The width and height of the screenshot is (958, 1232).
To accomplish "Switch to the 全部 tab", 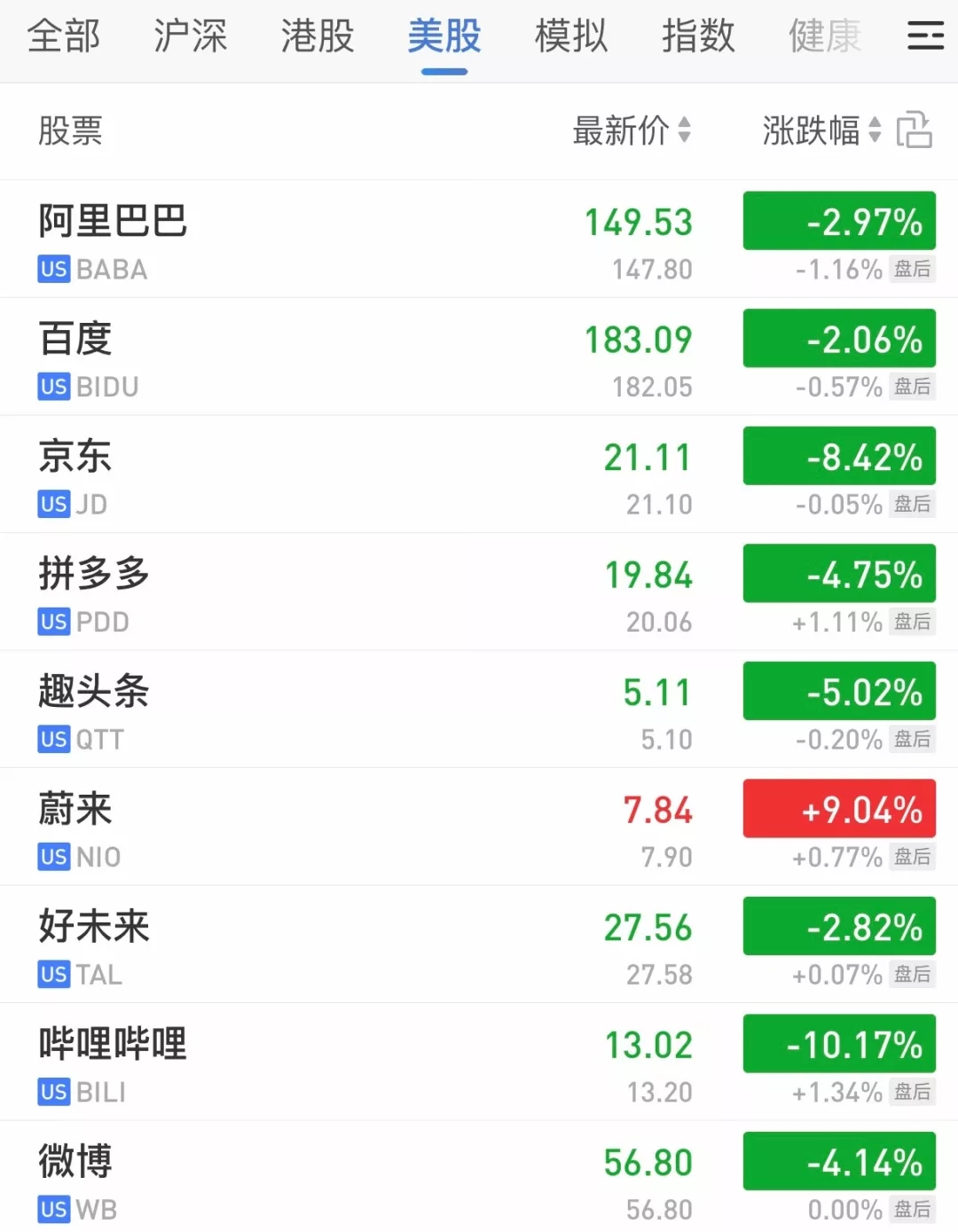I will pos(63,37).
